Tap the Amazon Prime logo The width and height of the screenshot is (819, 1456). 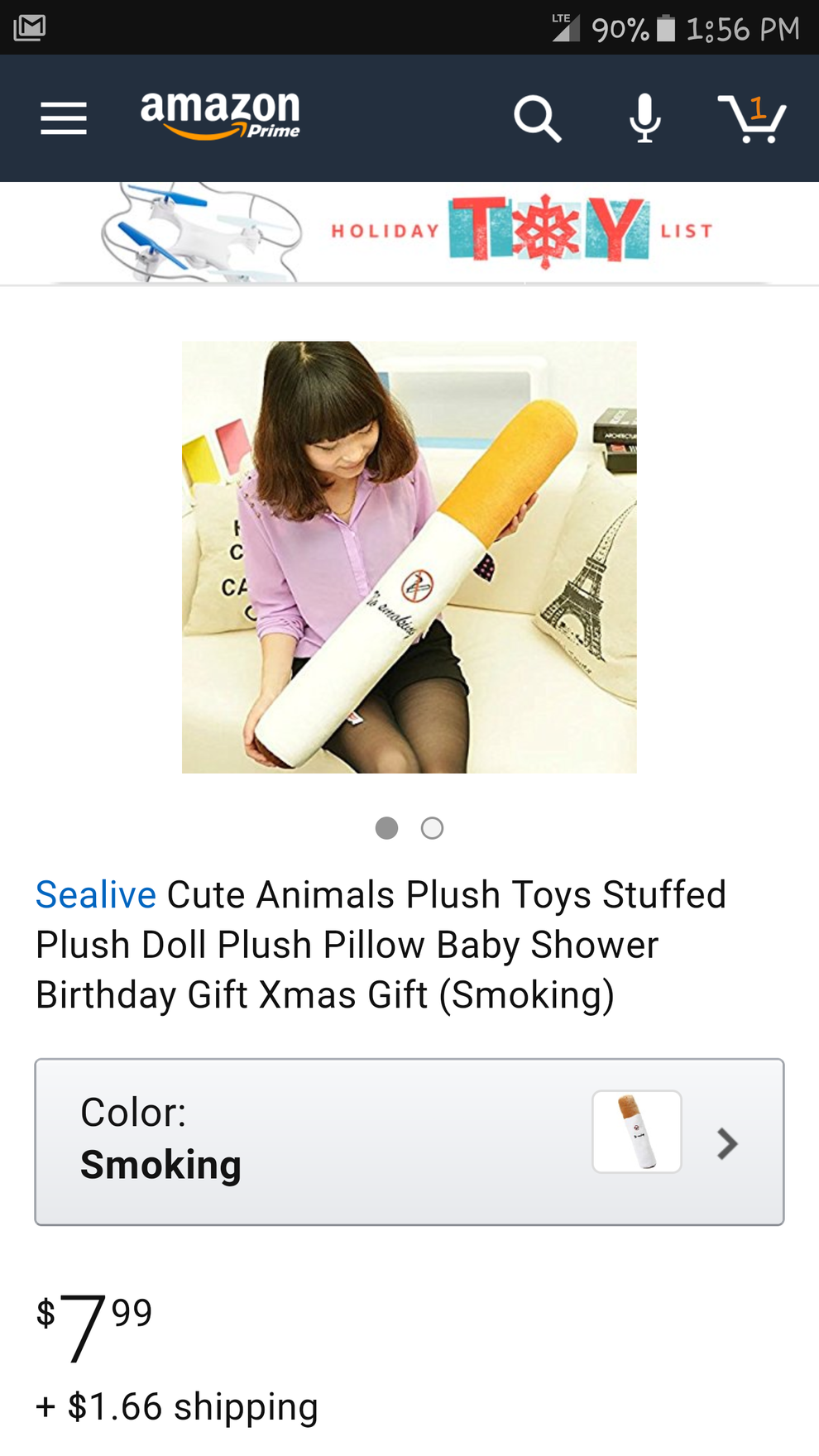[x=218, y=116]
